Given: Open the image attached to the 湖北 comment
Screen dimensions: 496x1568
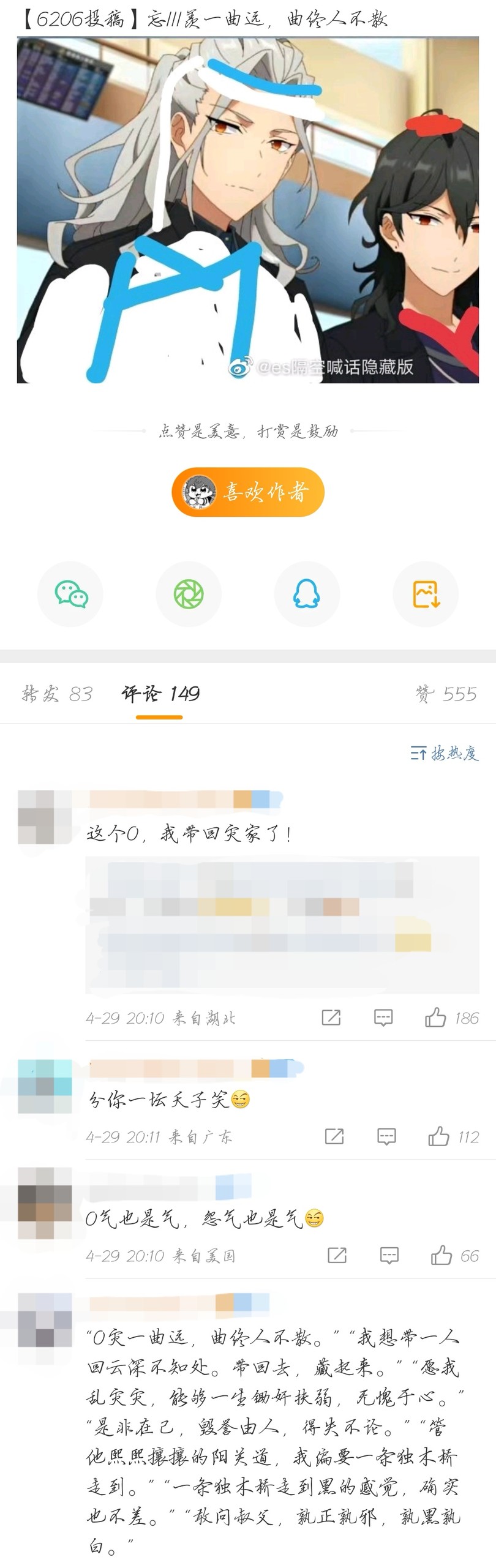Looking at the screenshot, I should pyautogui.click(x=282, y=925).
